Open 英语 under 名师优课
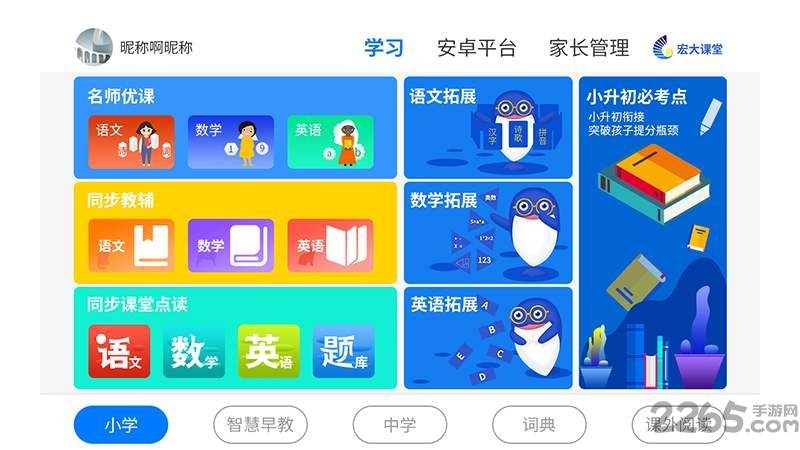Screen dimensions: 800x450 coord(329,142)
